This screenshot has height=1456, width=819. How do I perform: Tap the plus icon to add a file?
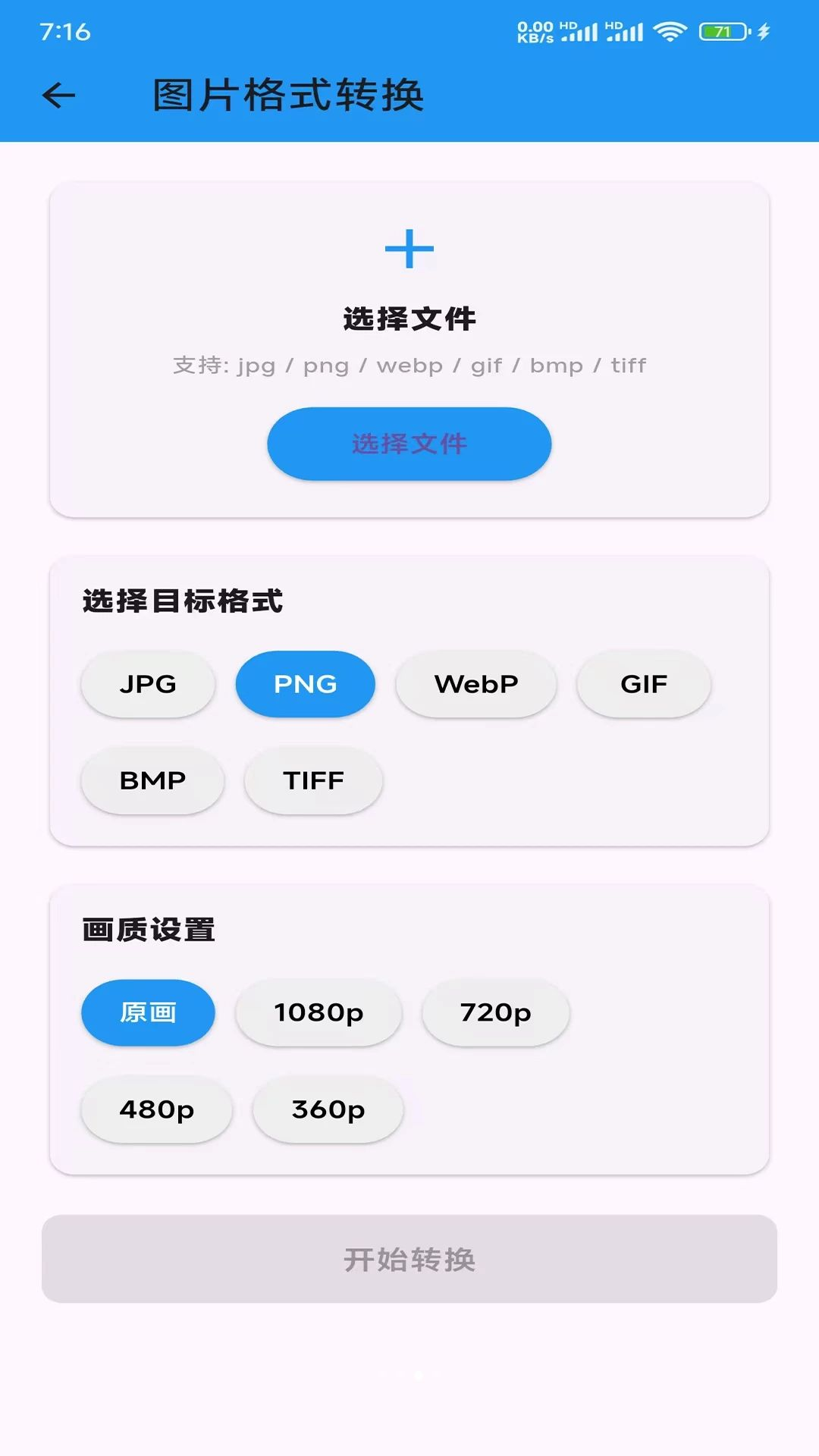tap(409, 249)
